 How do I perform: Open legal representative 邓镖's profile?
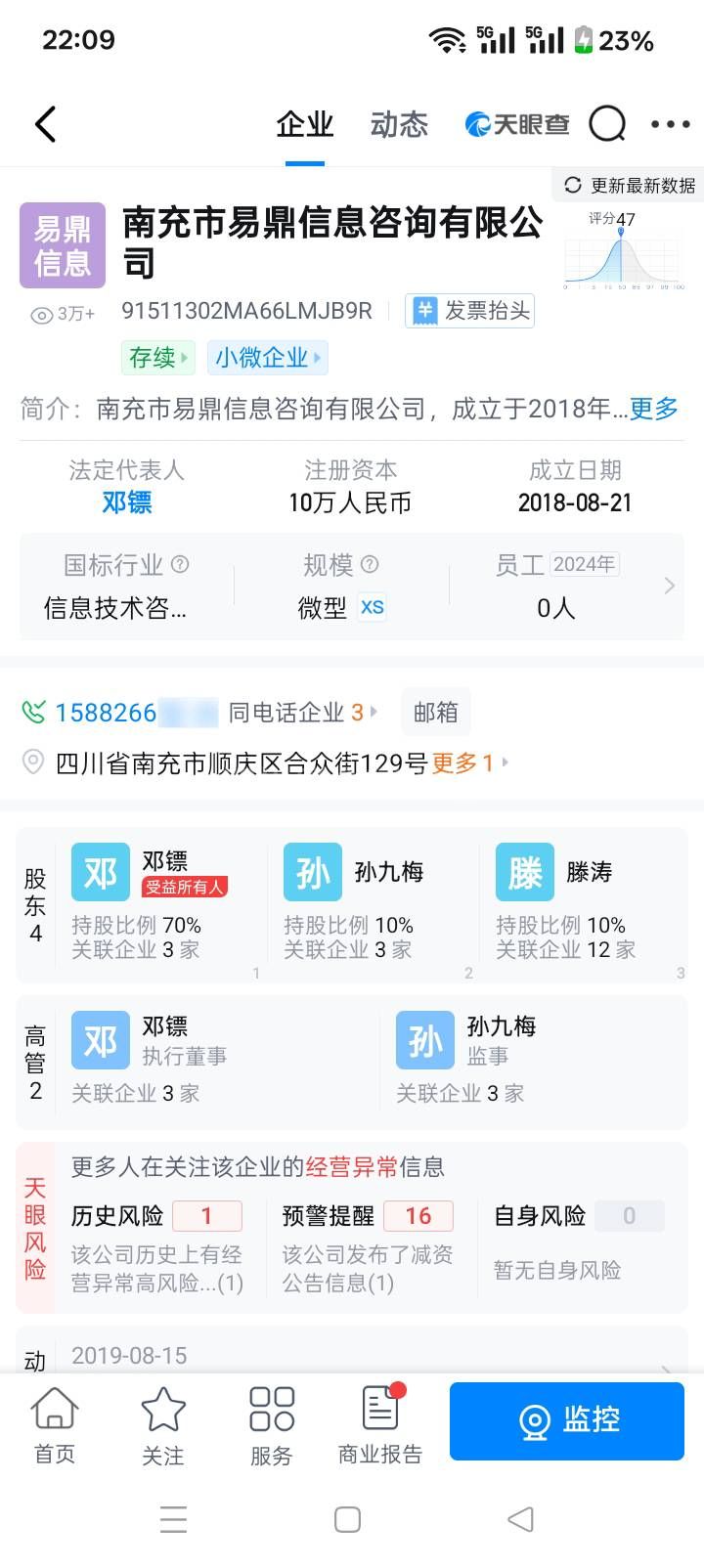[127, 502]
